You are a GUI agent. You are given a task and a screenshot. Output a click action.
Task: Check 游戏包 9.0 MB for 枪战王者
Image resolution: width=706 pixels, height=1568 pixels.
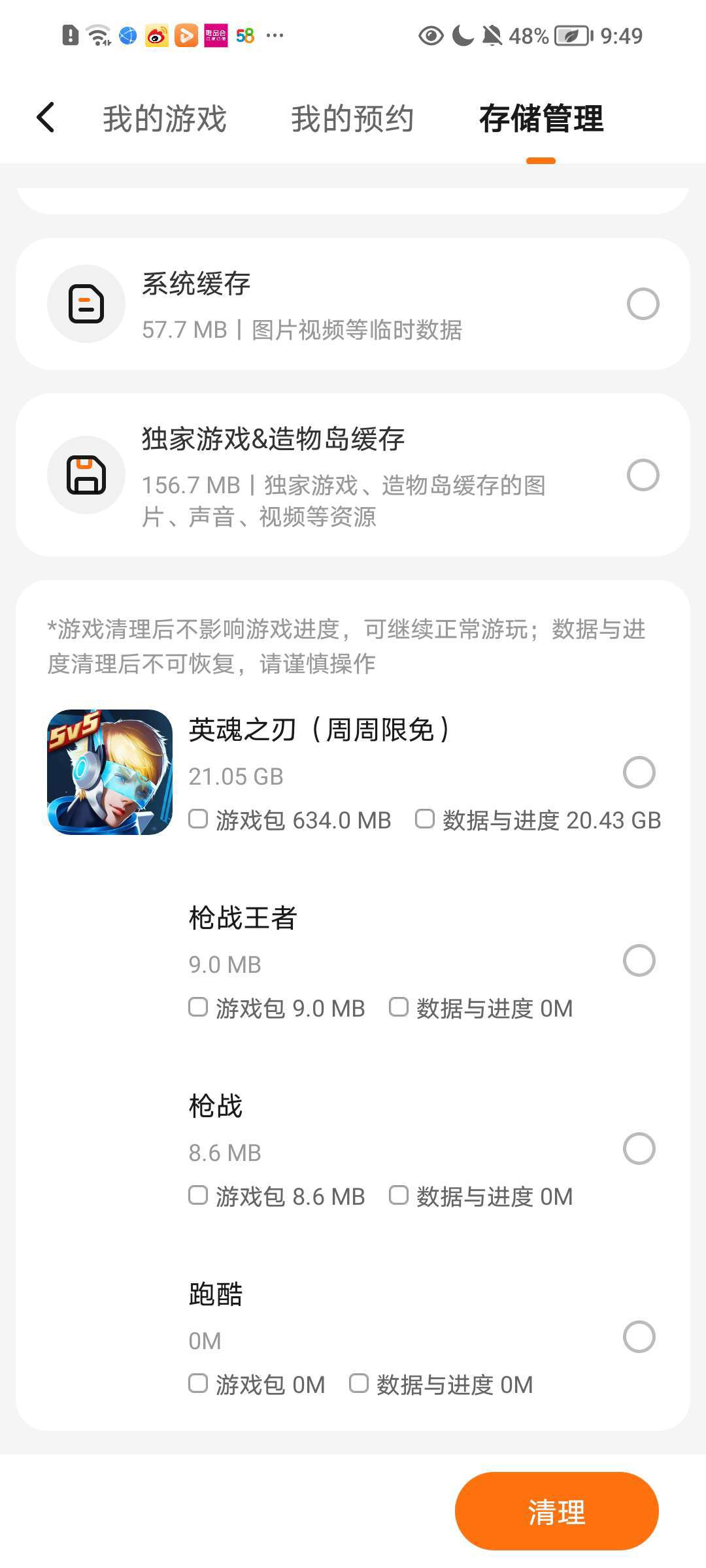[x=198, y=1007]
